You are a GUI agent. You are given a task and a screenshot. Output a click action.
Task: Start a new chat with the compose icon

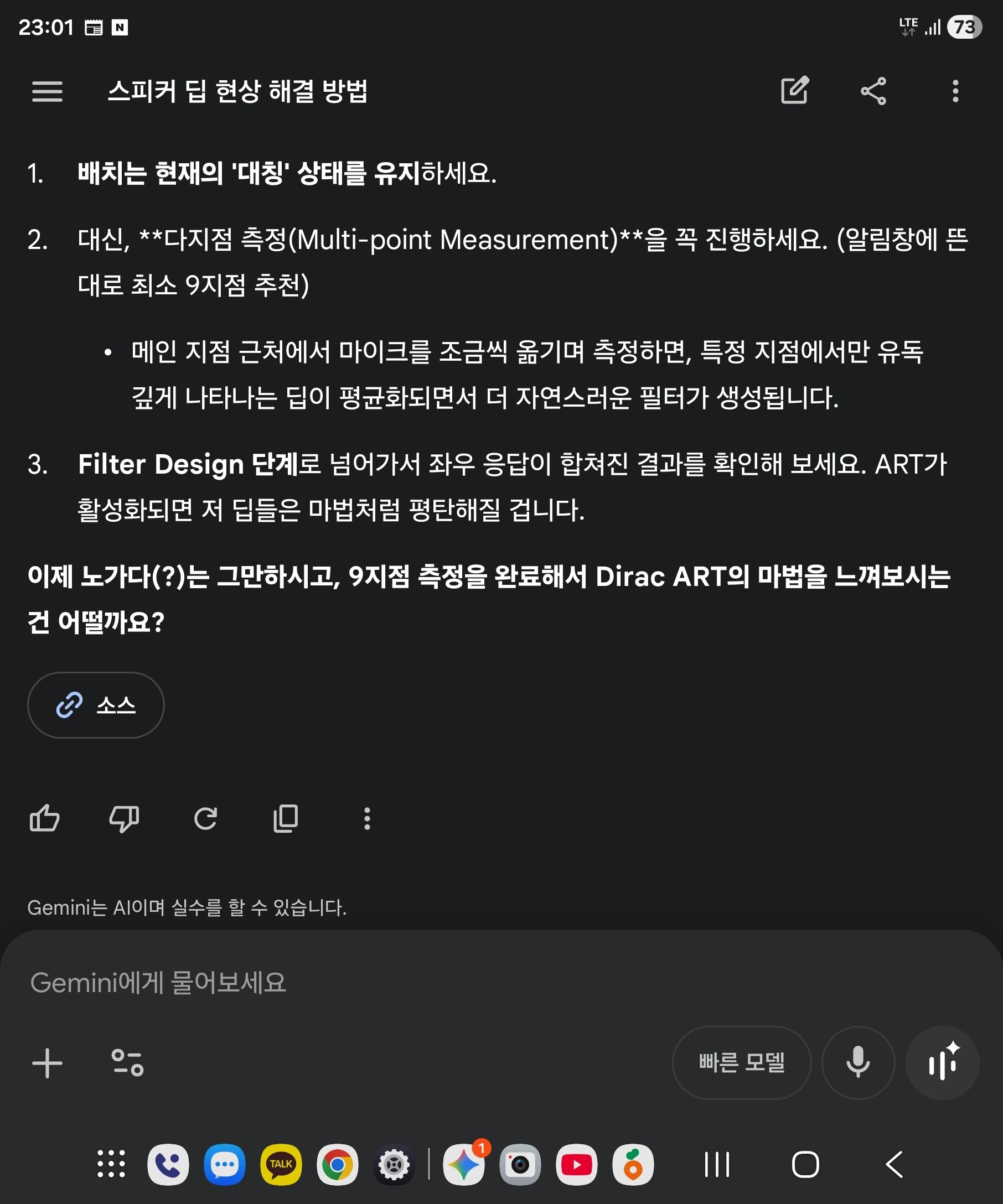pos(795,91)
